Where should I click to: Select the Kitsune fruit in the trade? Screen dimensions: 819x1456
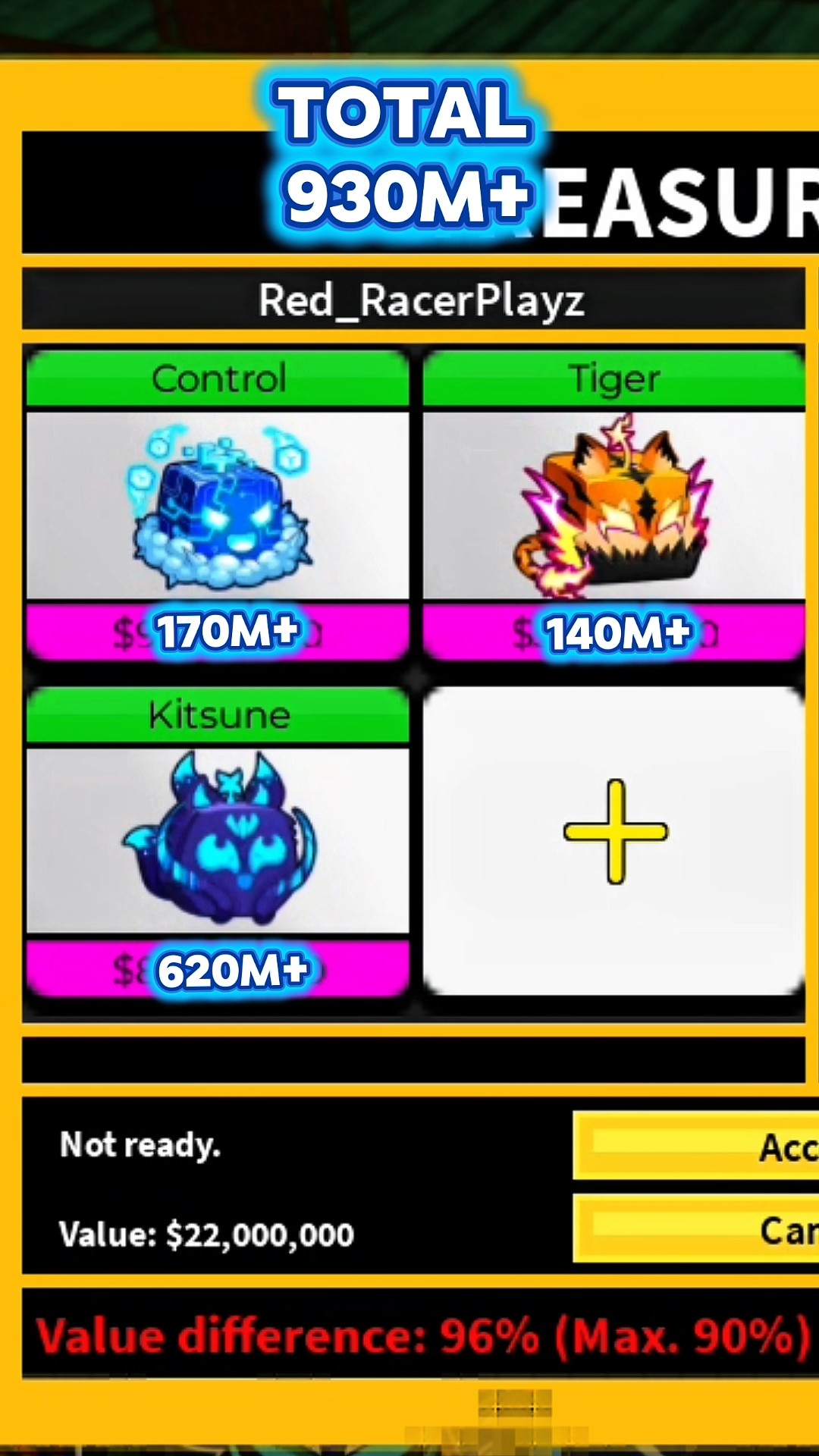click(x=218, y=843)
